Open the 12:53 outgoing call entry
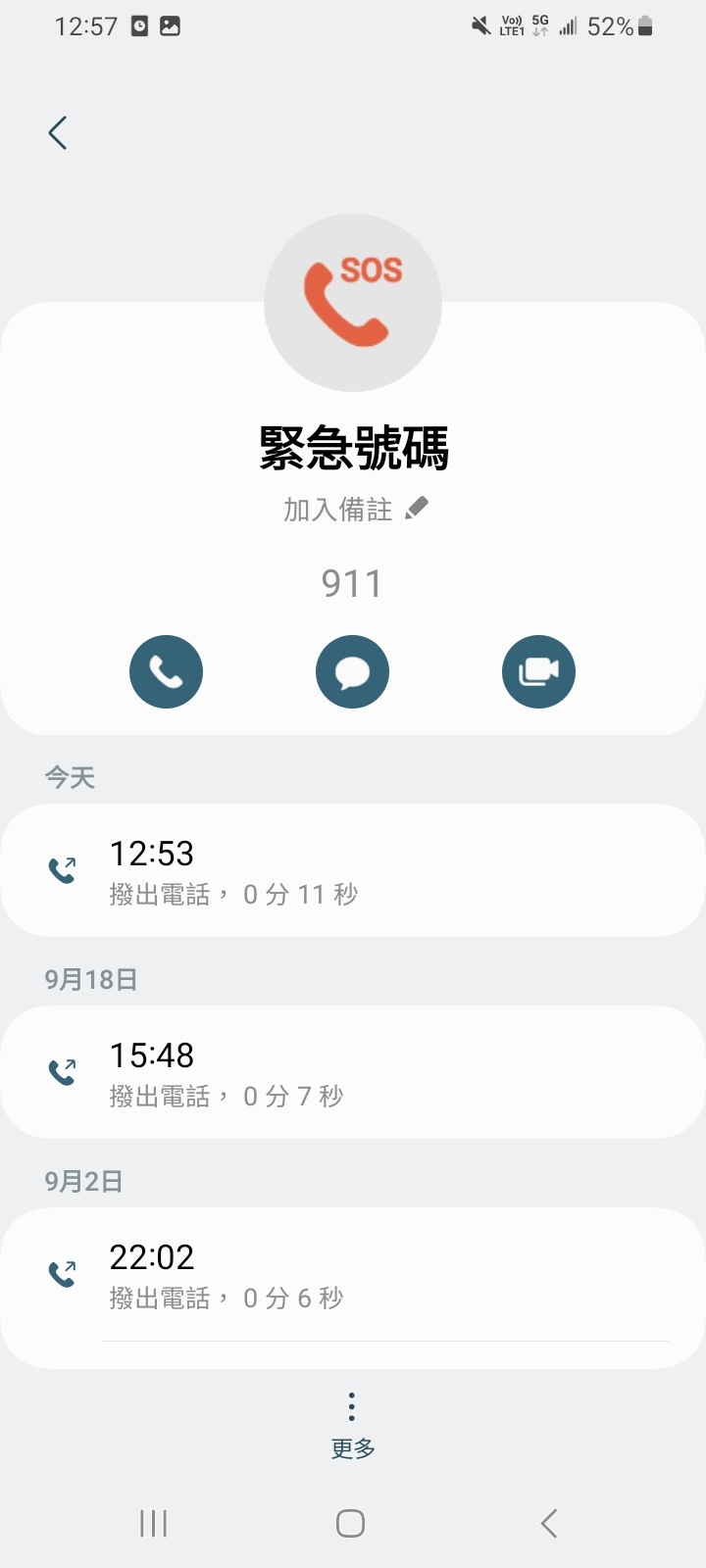Image resolution: width=706 pixels, height=1568 pixels. [353, 870]
